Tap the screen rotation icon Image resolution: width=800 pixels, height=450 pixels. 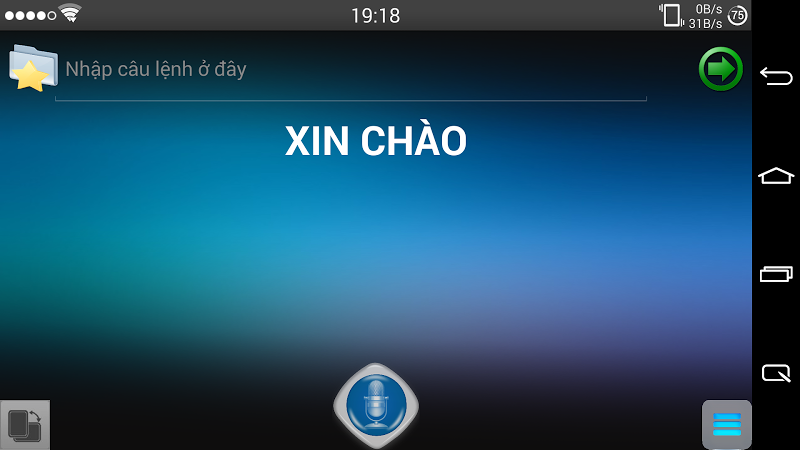(25, 425)
